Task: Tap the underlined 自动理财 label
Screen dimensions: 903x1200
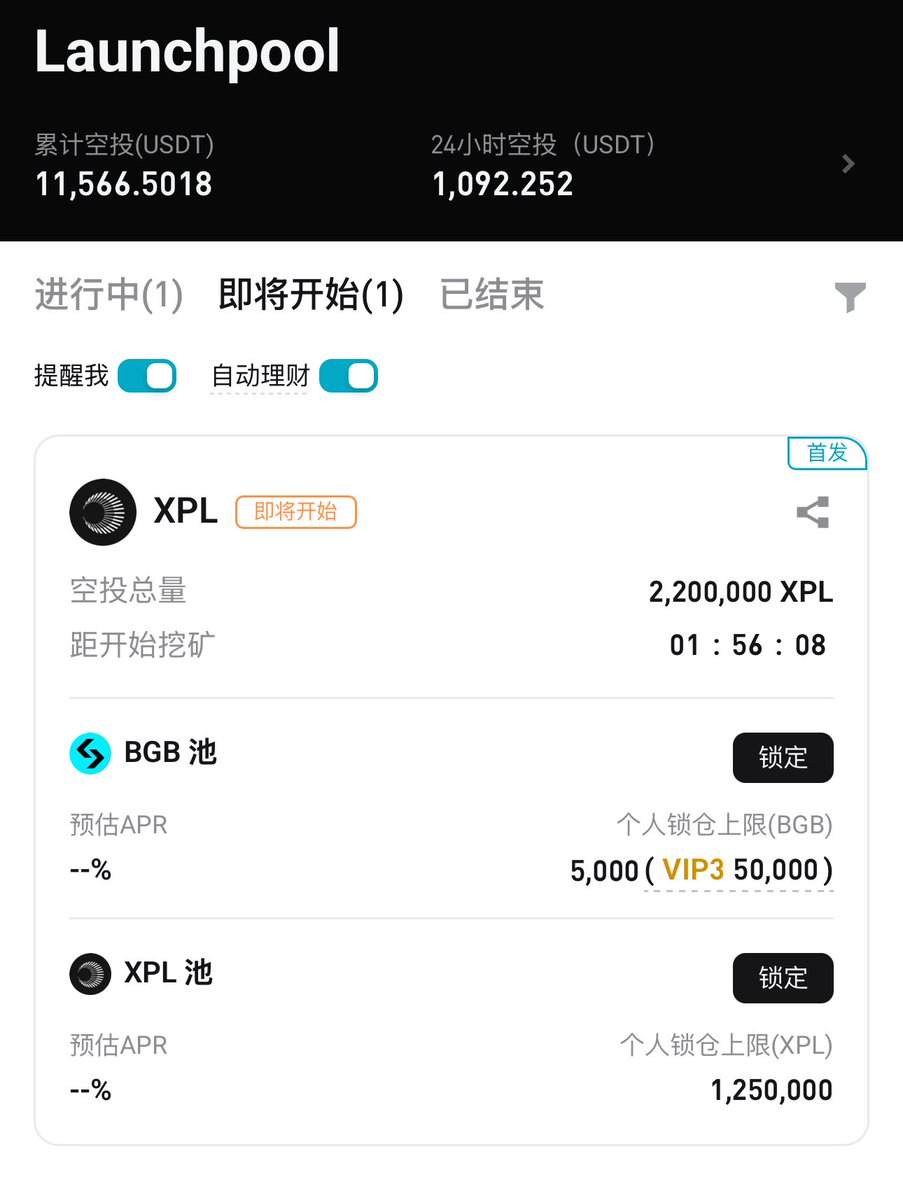Action: coord(260,376)
